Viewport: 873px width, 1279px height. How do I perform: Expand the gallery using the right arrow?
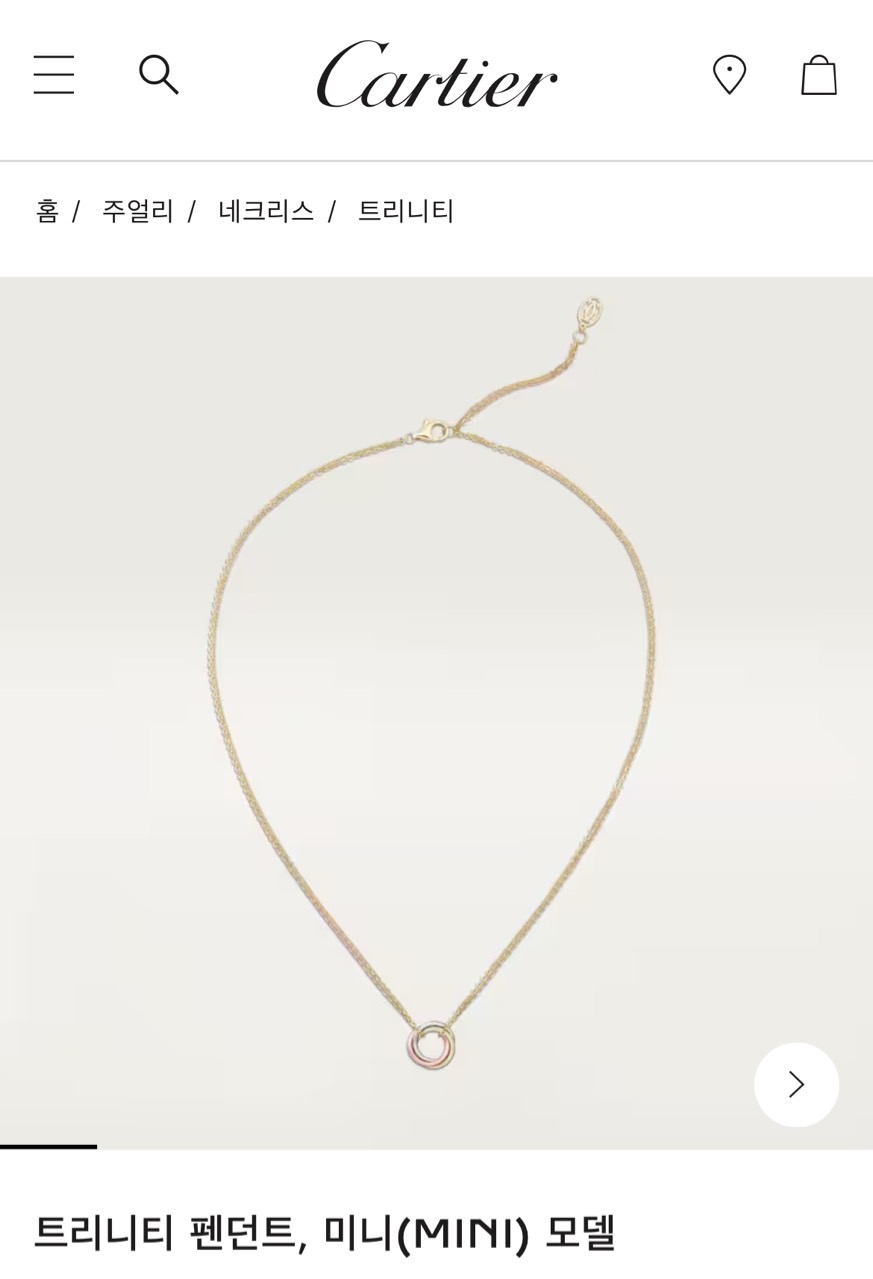tap(795, 1084)
